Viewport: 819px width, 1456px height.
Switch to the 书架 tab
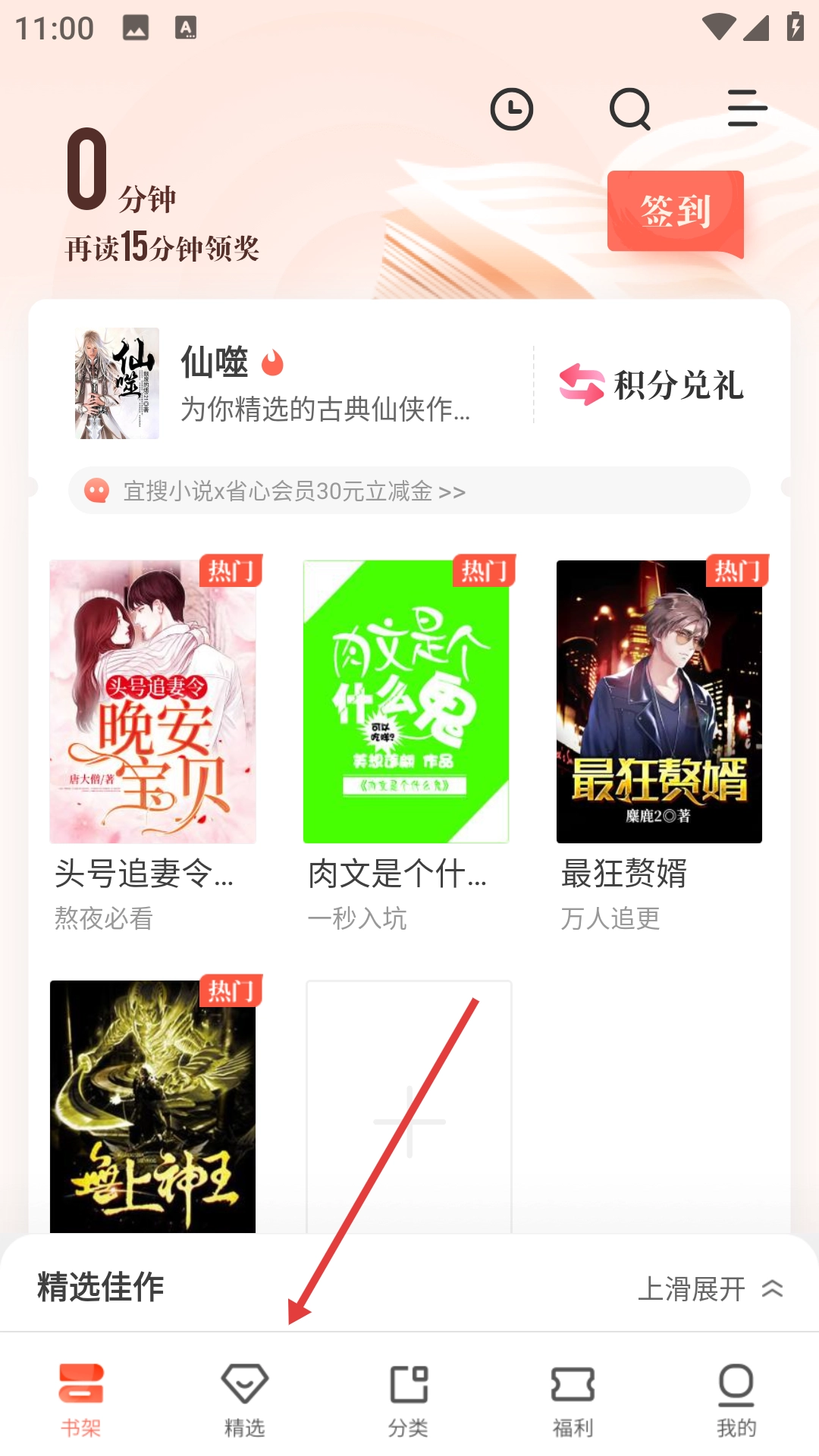81,1399
